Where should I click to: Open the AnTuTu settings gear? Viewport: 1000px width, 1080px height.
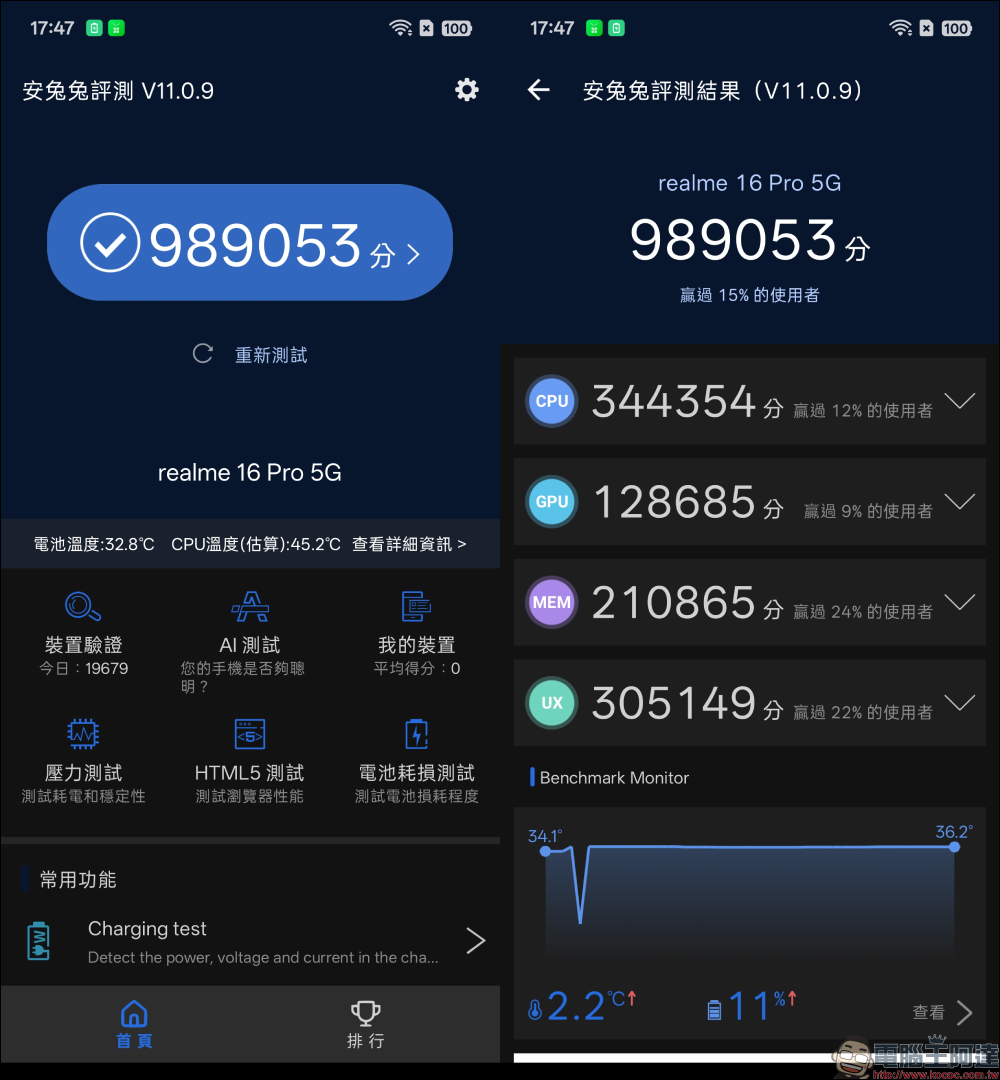466,89
